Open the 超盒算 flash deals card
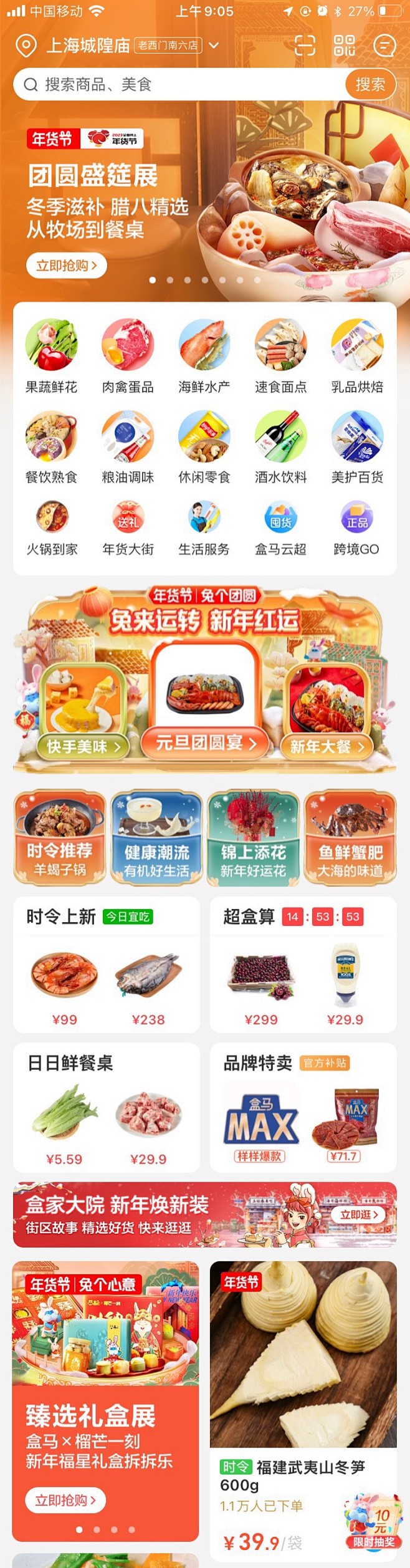 tap(303, 964)
